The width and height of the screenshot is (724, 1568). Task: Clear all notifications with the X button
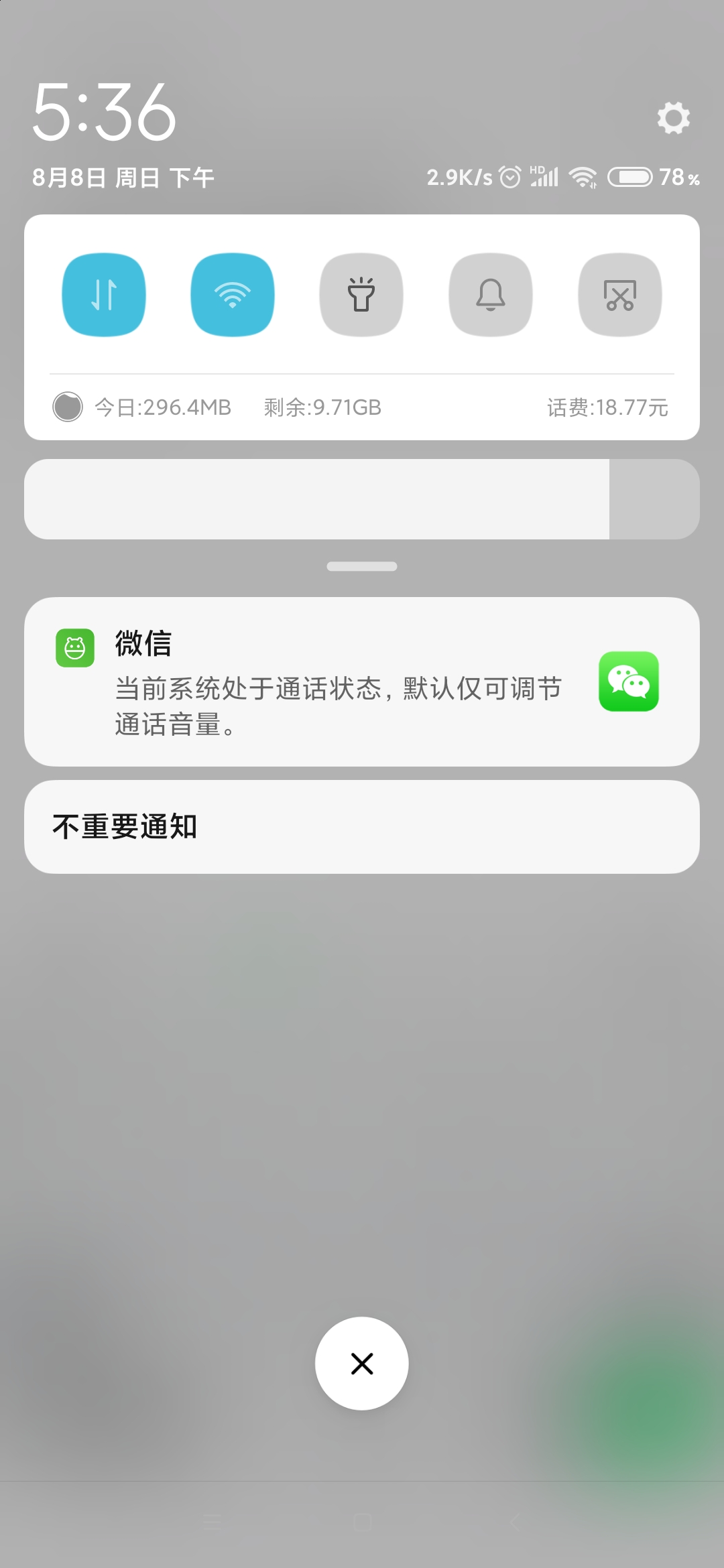[x=362, y=1364]
